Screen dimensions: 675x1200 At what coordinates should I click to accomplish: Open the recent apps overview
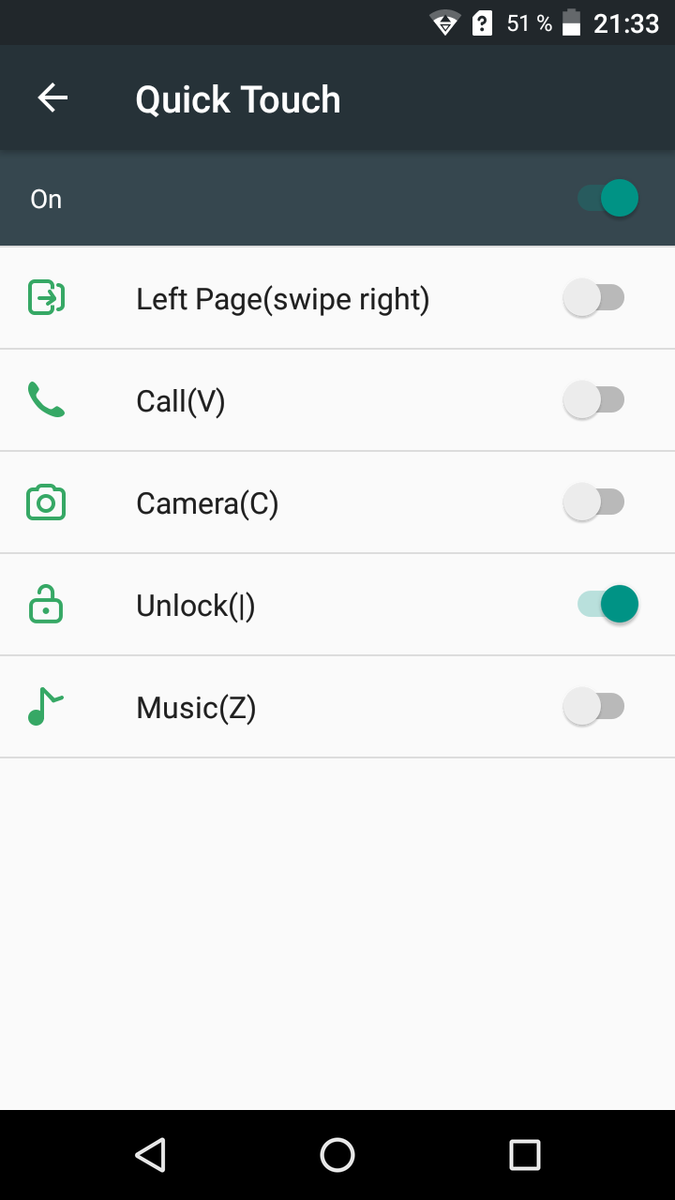click(x=524, y=1155)
